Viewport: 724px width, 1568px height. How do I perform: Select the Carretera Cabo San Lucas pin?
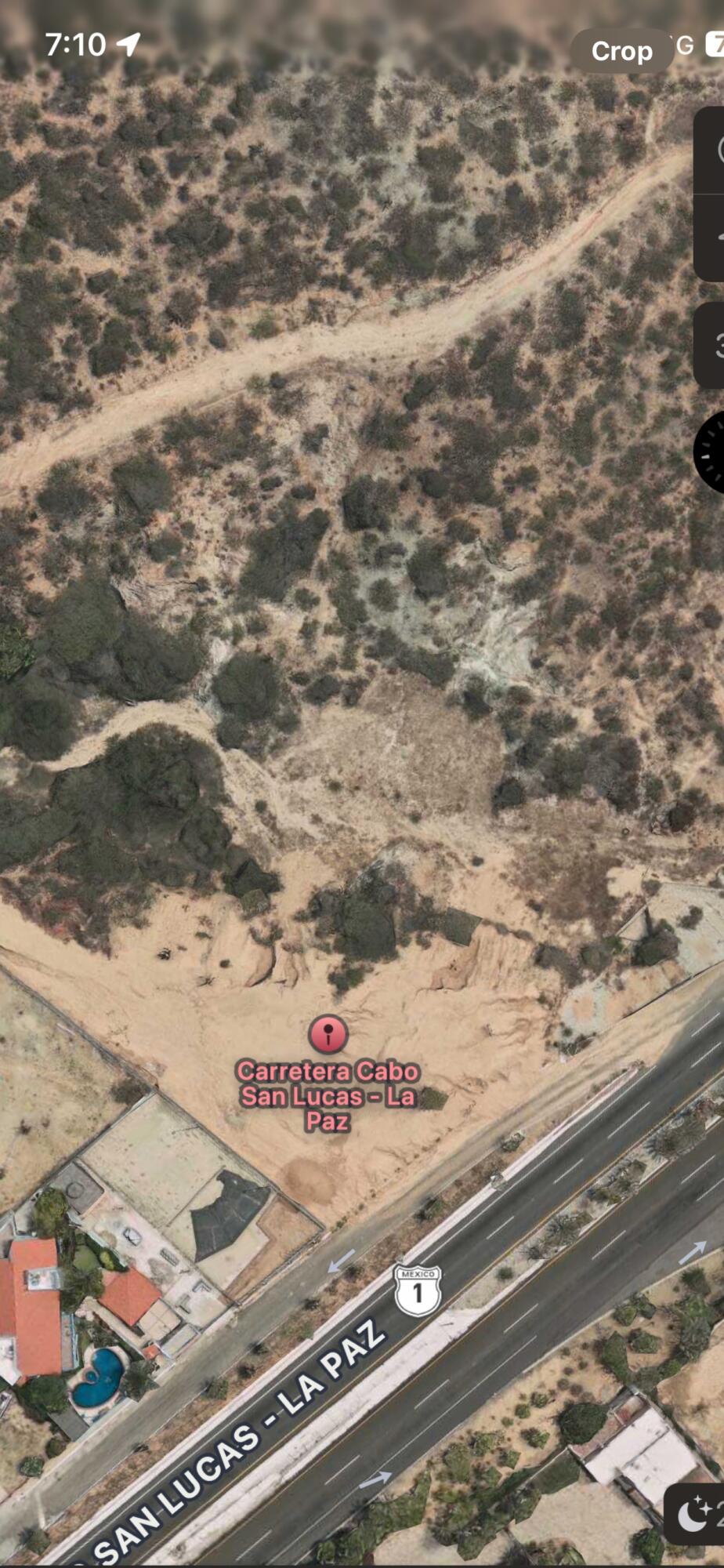(328, 1033)
